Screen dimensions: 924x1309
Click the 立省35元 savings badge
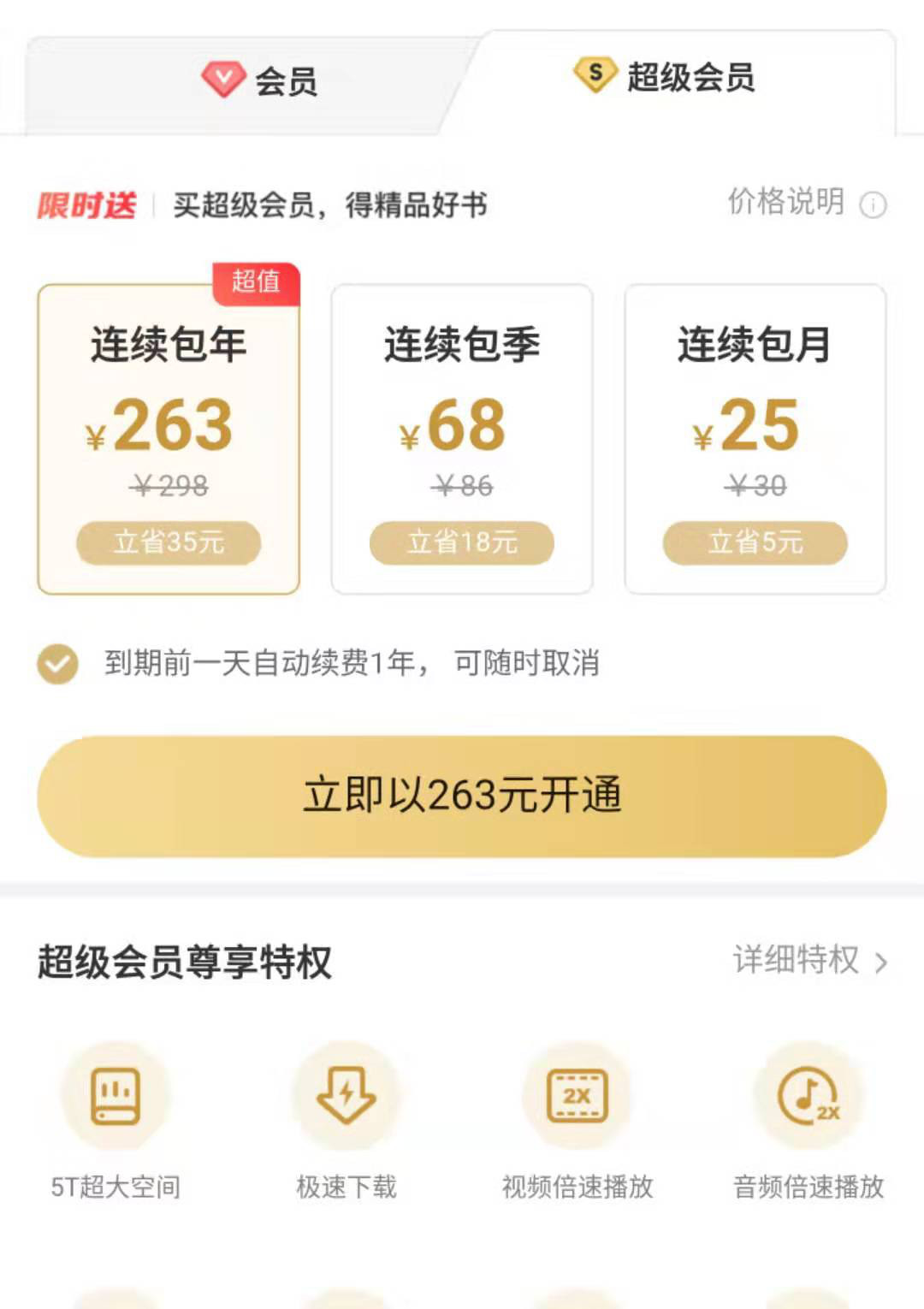[x=169, y=542]
